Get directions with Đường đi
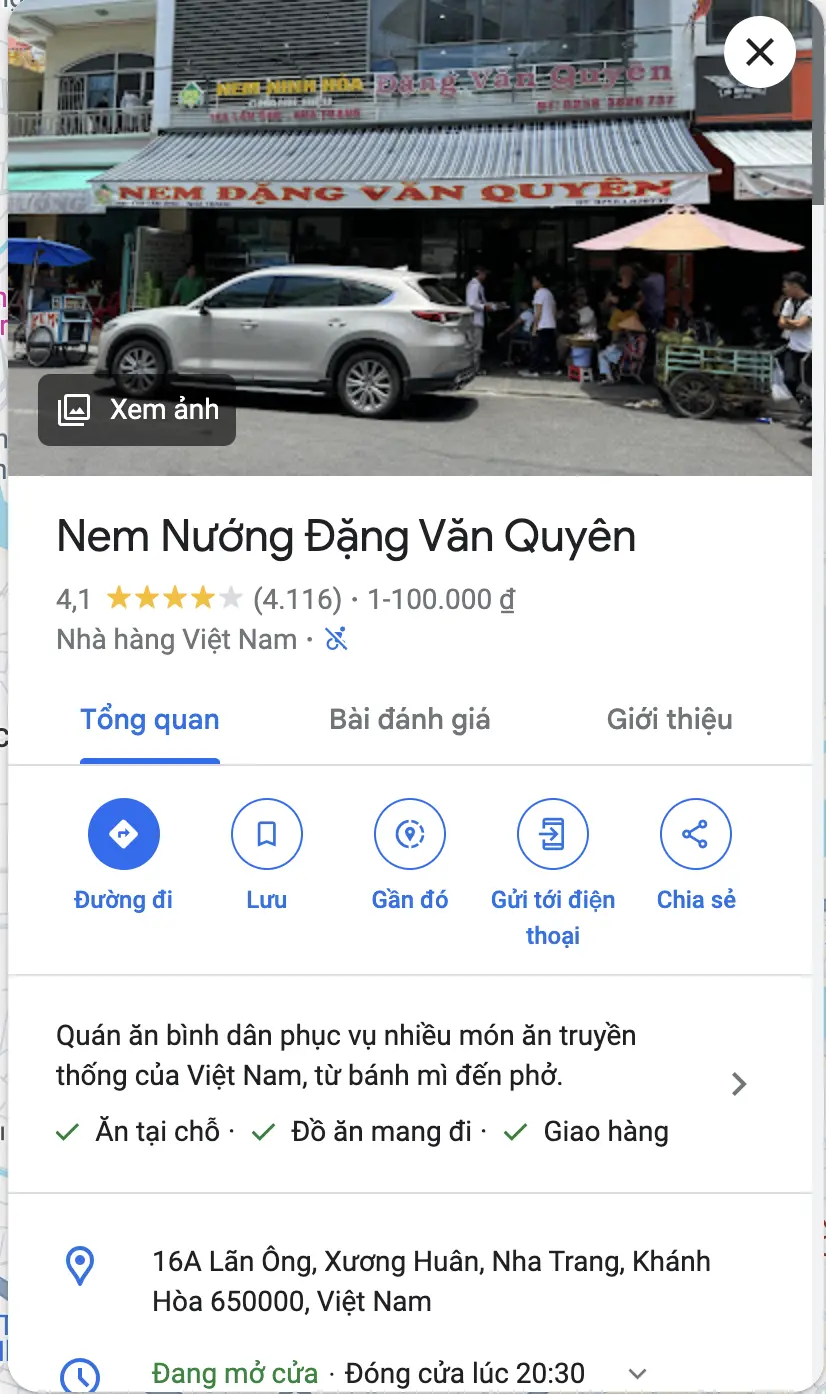 click(x=124, y=834)
